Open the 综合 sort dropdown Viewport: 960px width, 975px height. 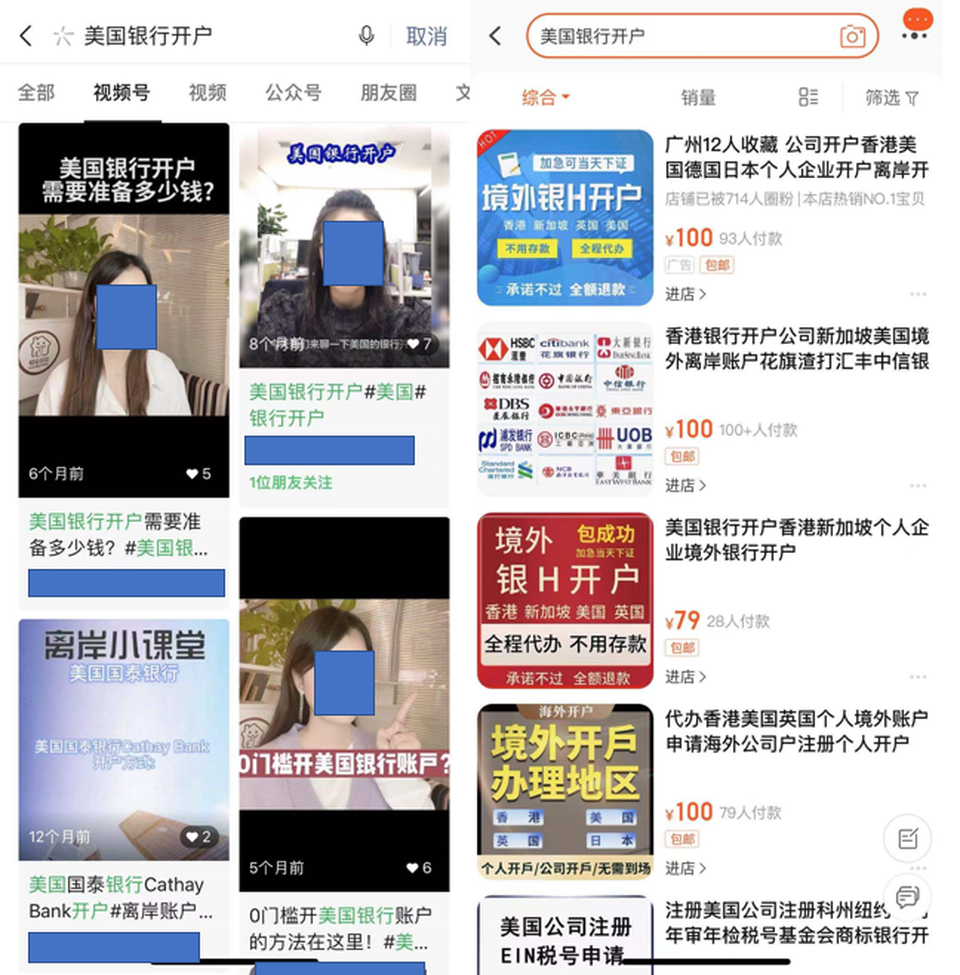pyautogui.click(x=546, y=97)
